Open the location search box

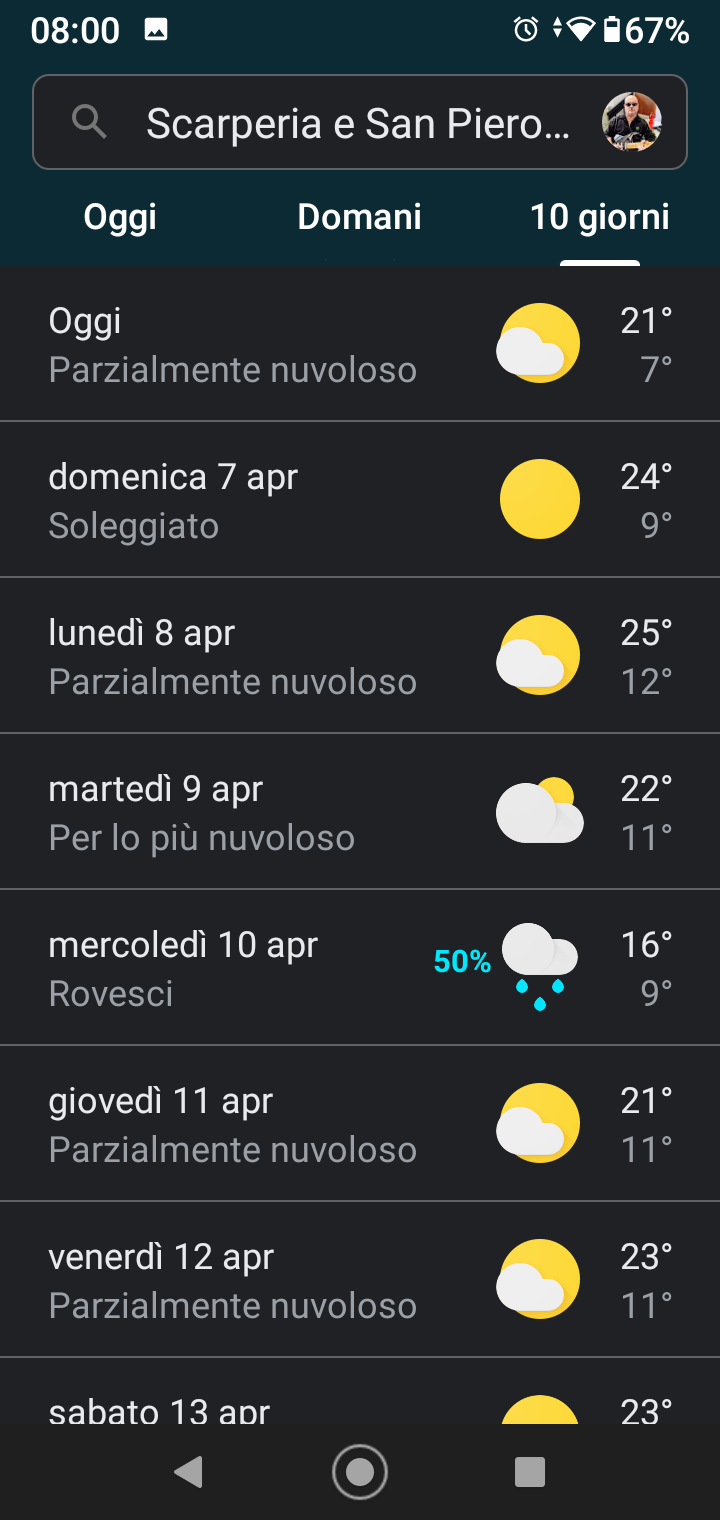359,122
